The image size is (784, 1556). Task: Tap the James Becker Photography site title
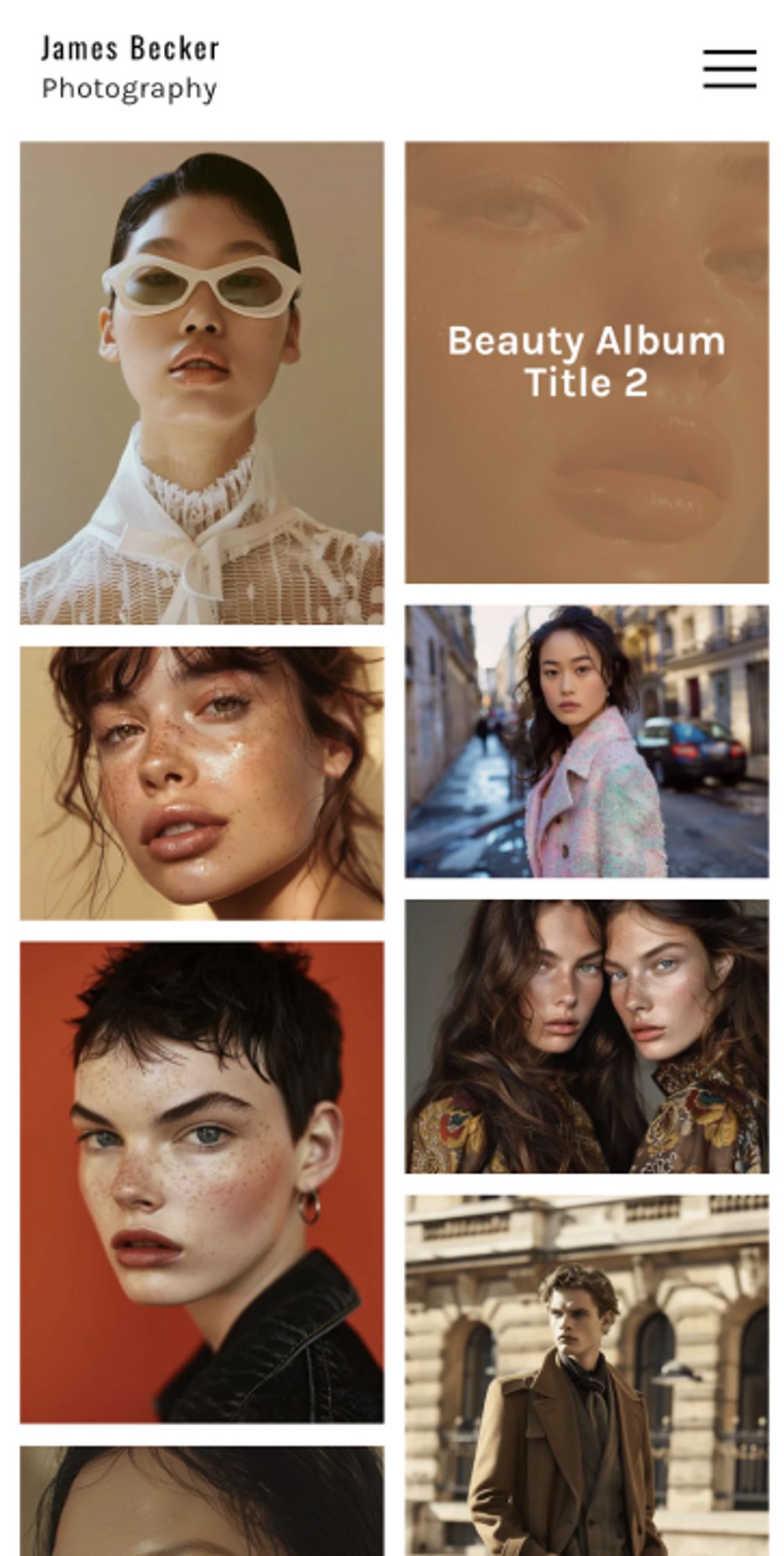(x=130, y=68)
